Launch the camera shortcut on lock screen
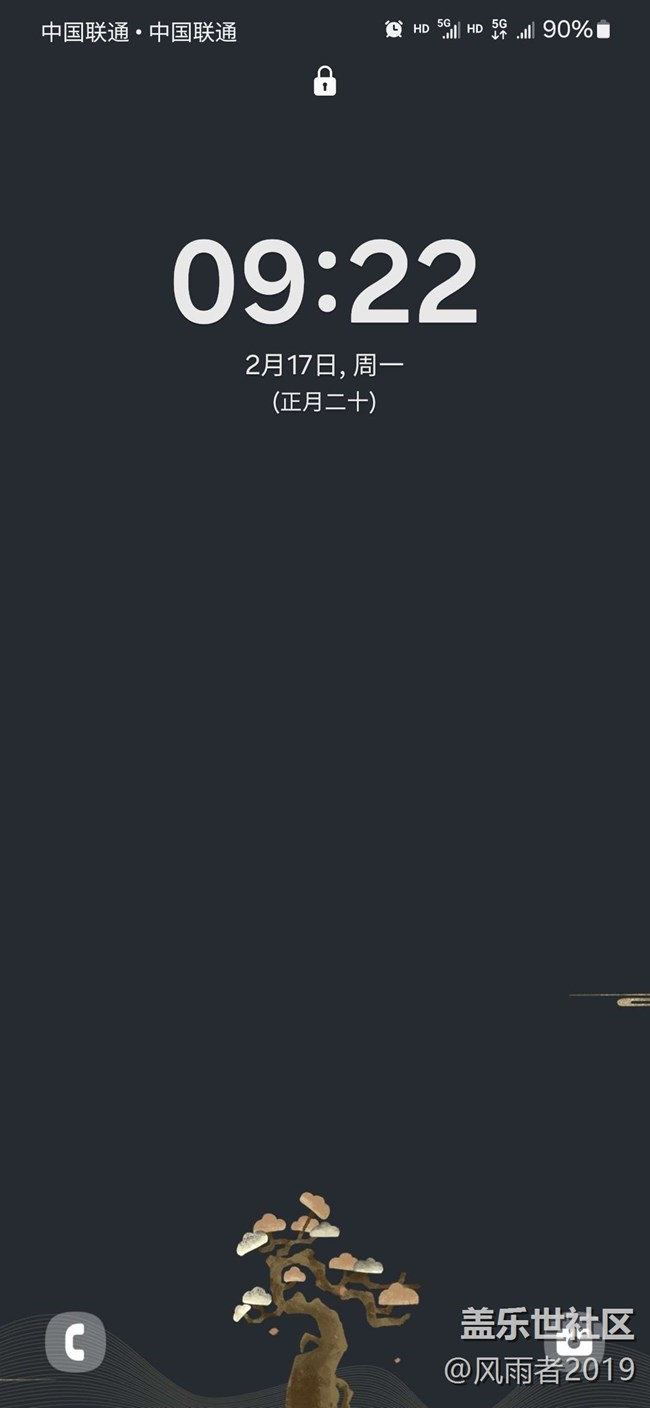This screenshot has height=1408, width=650. click(x=574, y=1341)
